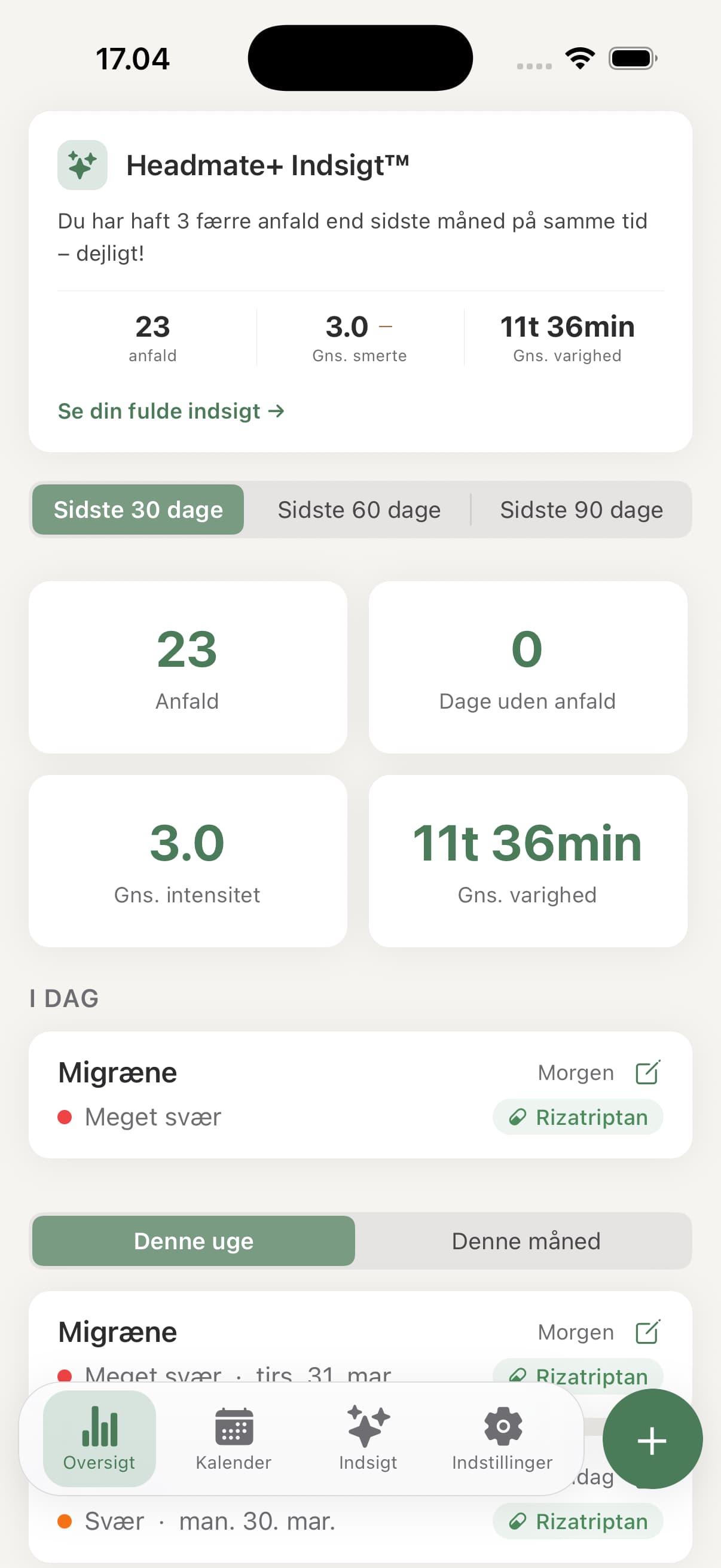Viewport: 721px width, 1568px height.
Task: Edit today's Migræne entry under I DAG
Action: 647,1072
